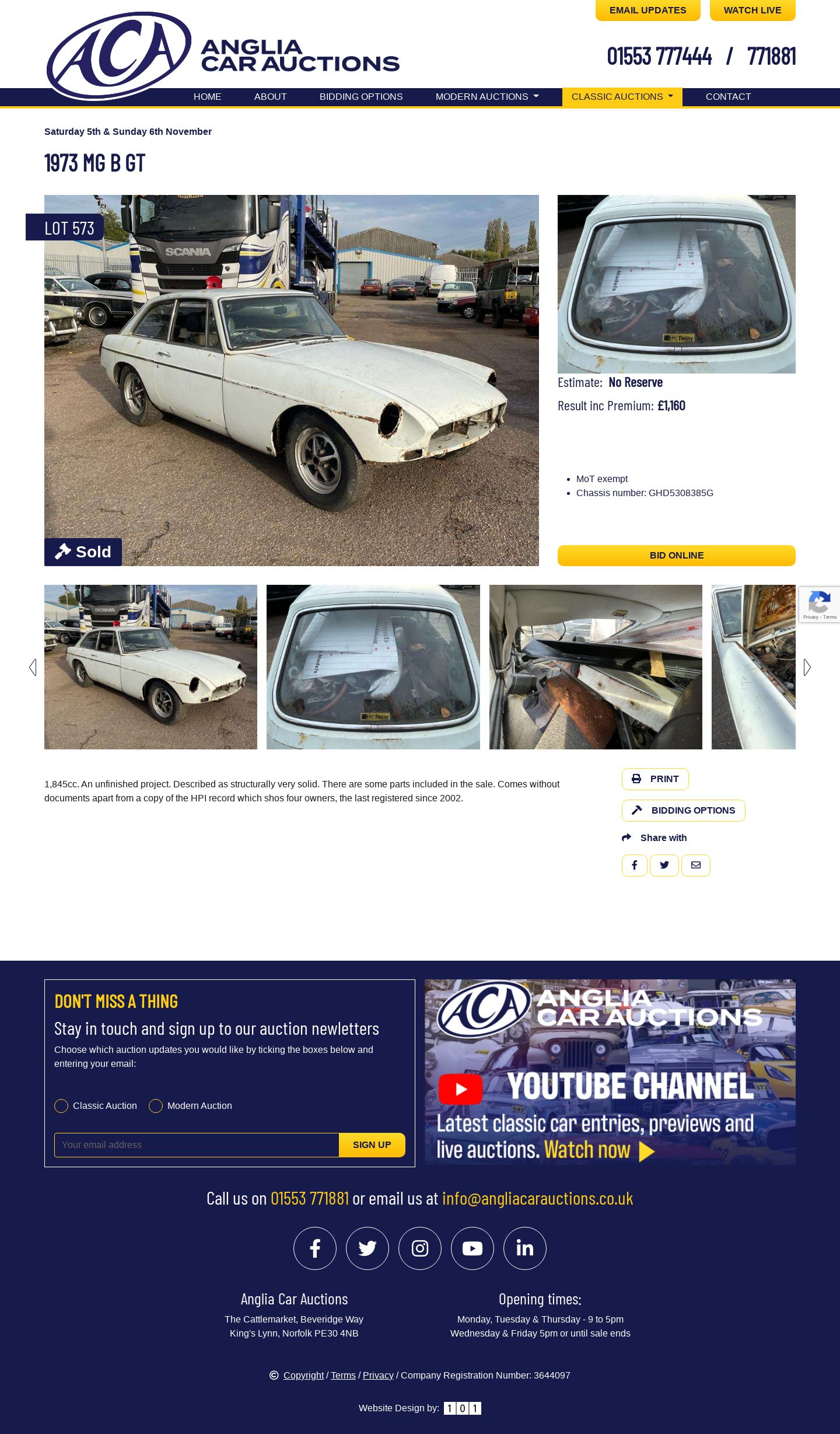The image size is (840, 1434).
Task: Print this lot listing
Action: click(655, 779)
